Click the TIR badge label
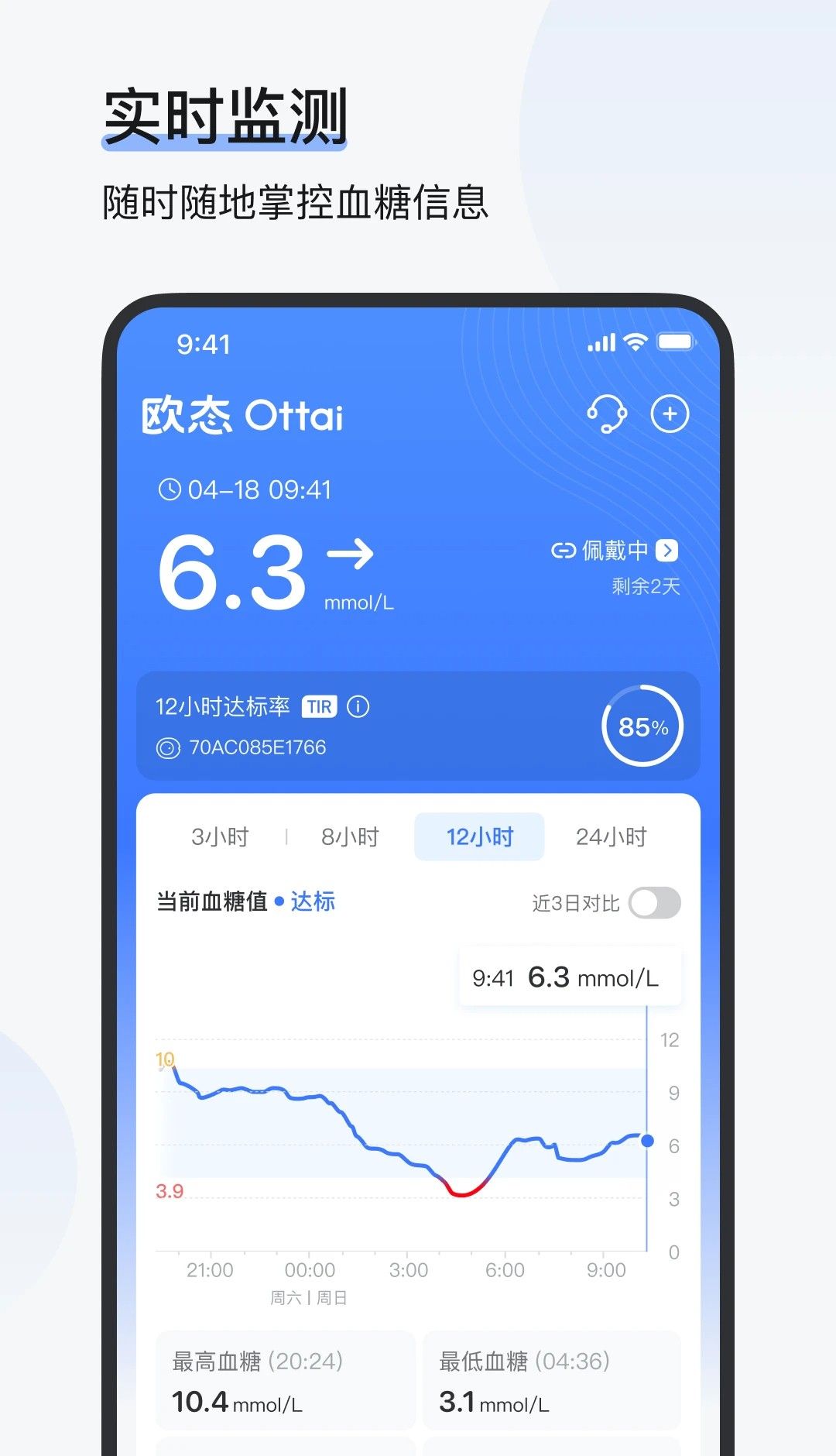Image resolution: width=836 pixels, height=1456 pixels. tap(320, 706)
